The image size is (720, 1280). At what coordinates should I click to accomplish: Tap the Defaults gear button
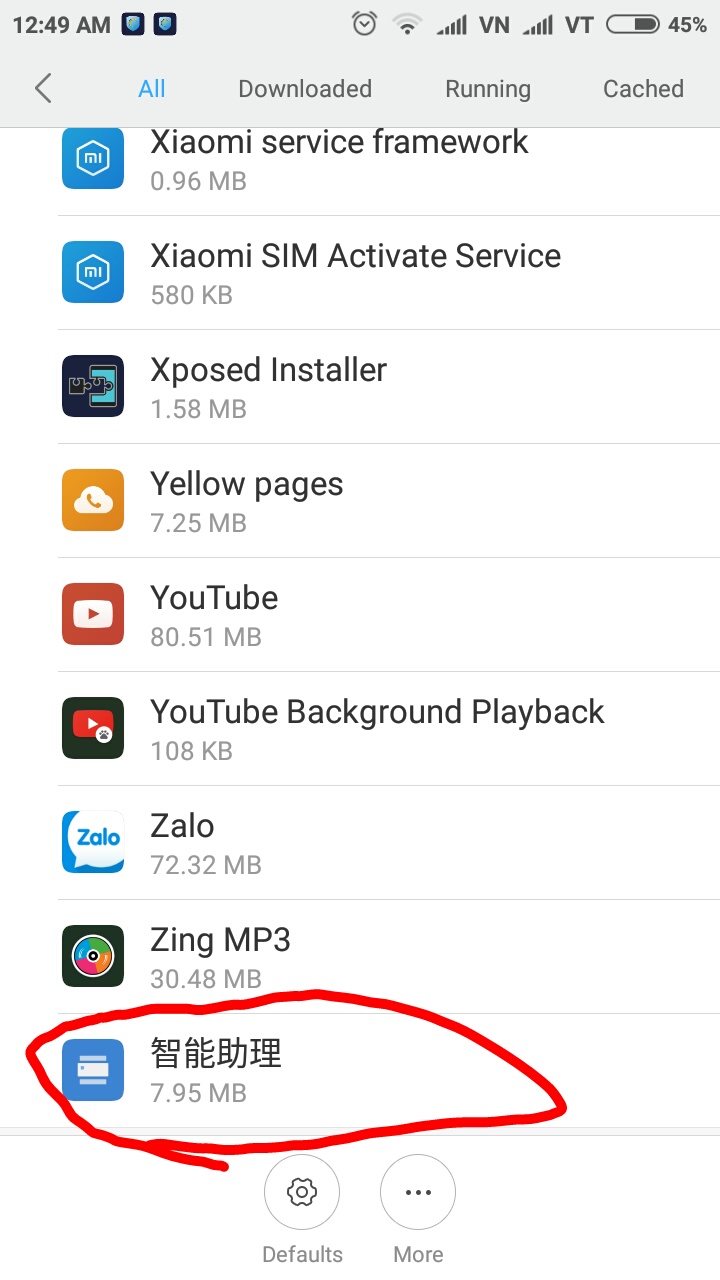pyautogui.click(x=302, y=1192)
